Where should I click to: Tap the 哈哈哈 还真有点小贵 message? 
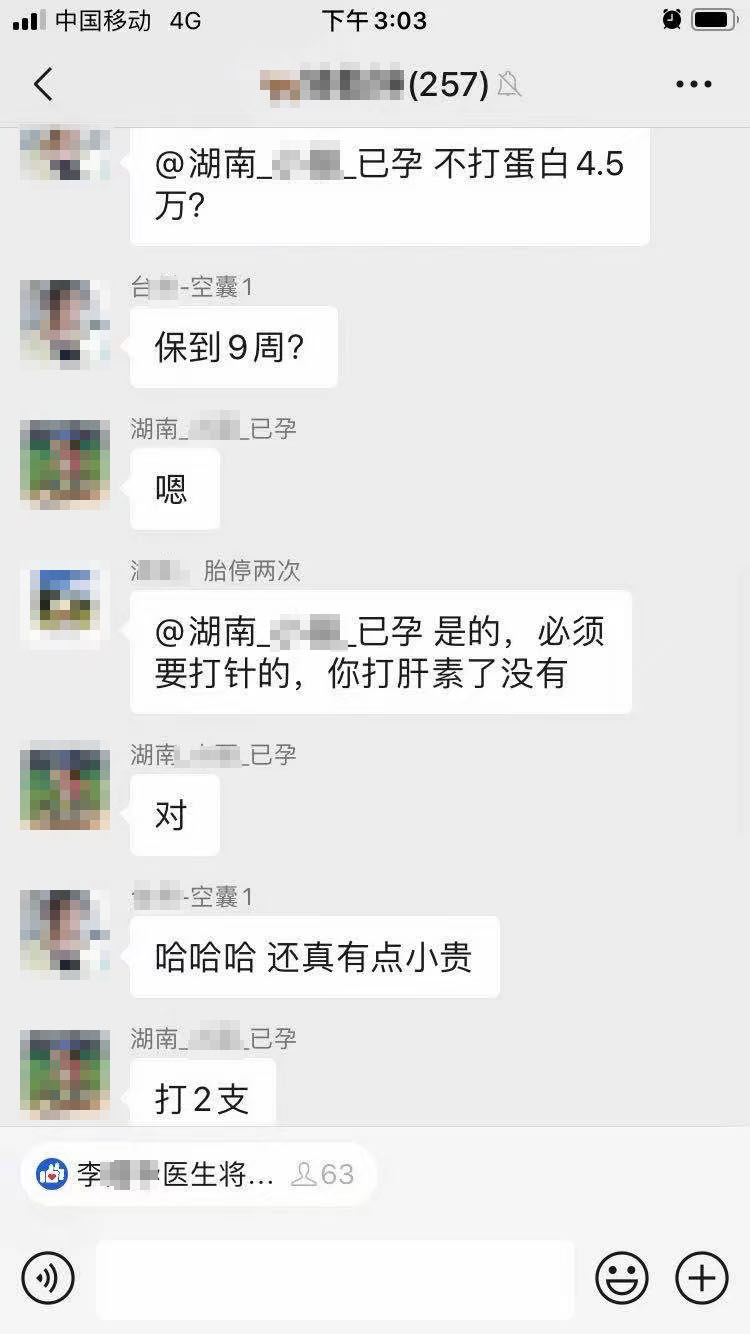pos(315,956)
